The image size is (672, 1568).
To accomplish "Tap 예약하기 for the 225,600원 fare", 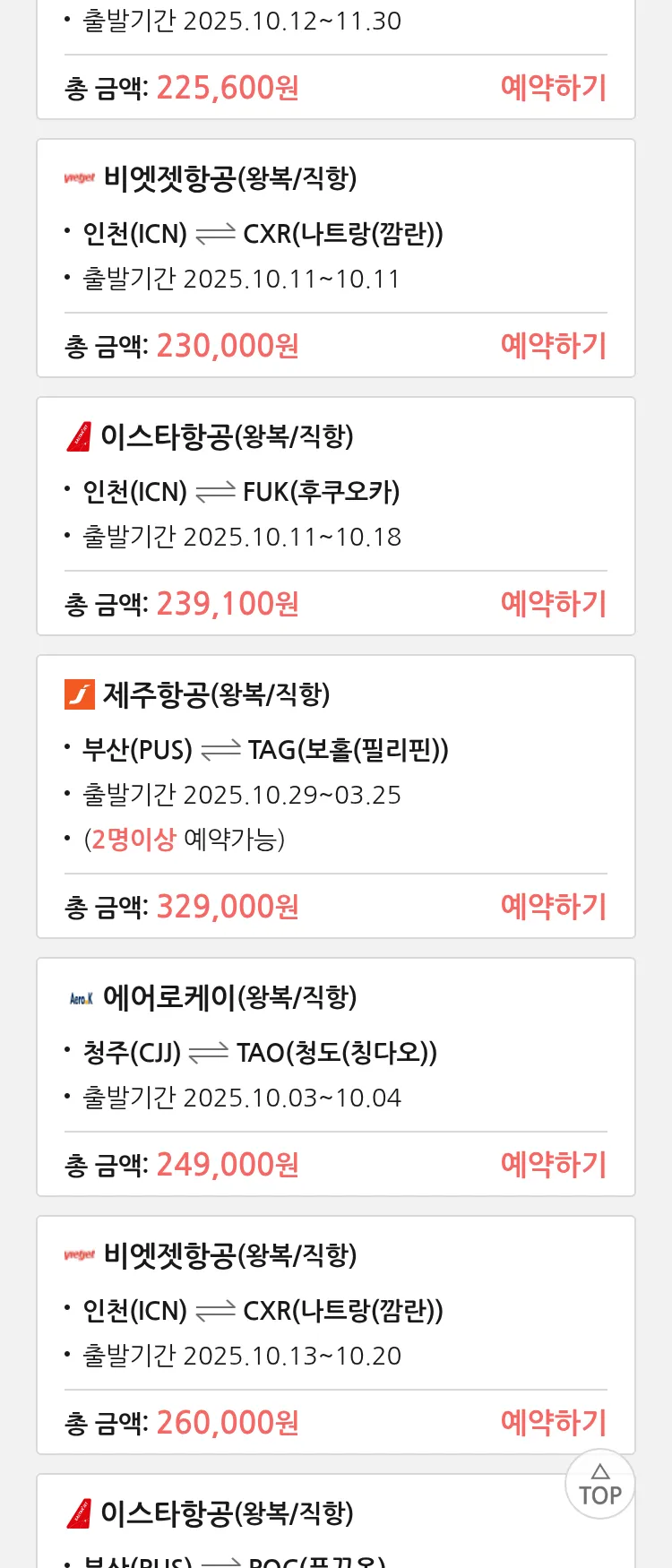I will 553,88.
